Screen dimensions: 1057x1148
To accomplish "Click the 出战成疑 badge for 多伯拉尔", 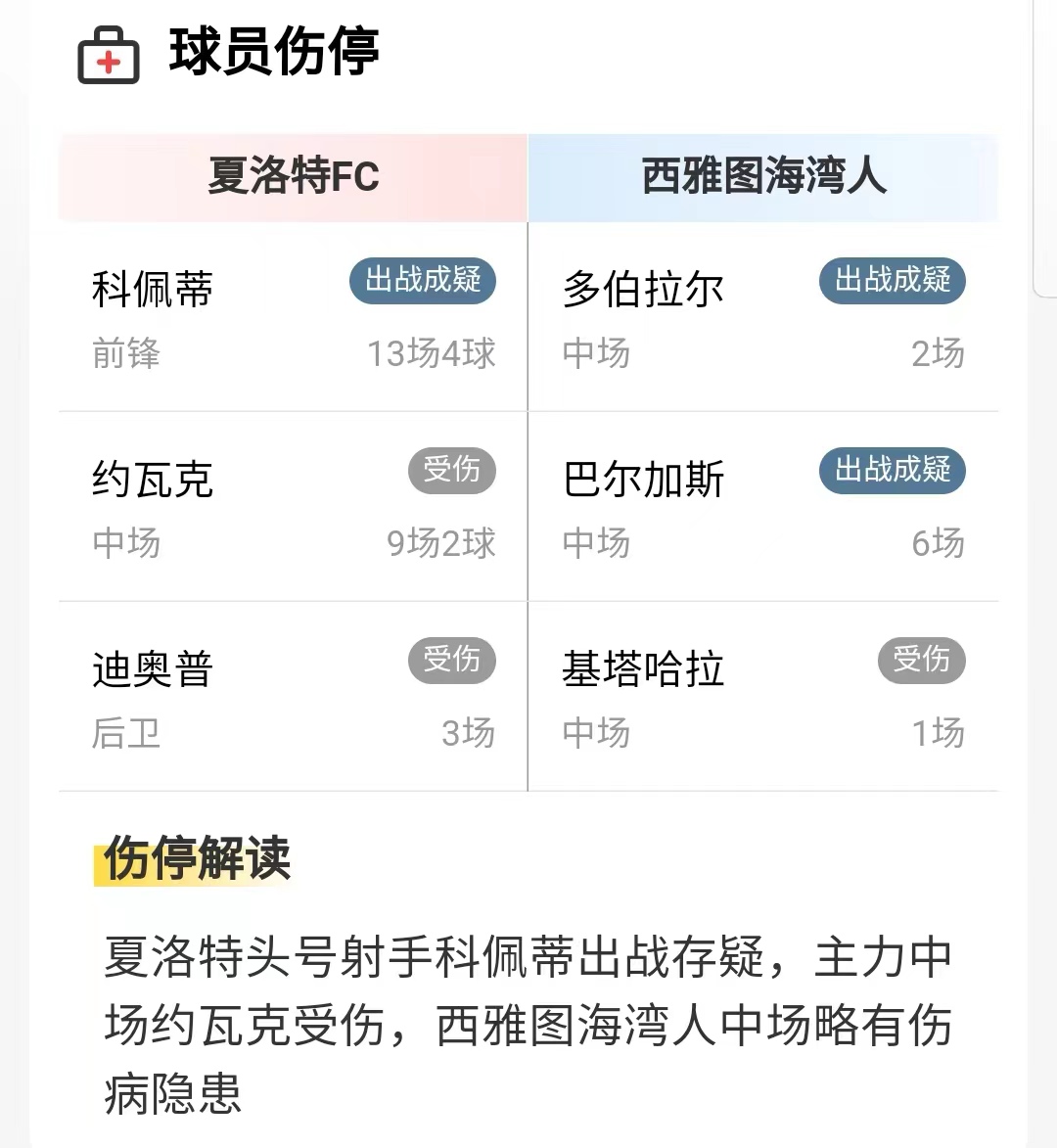I will click(892, 282).
